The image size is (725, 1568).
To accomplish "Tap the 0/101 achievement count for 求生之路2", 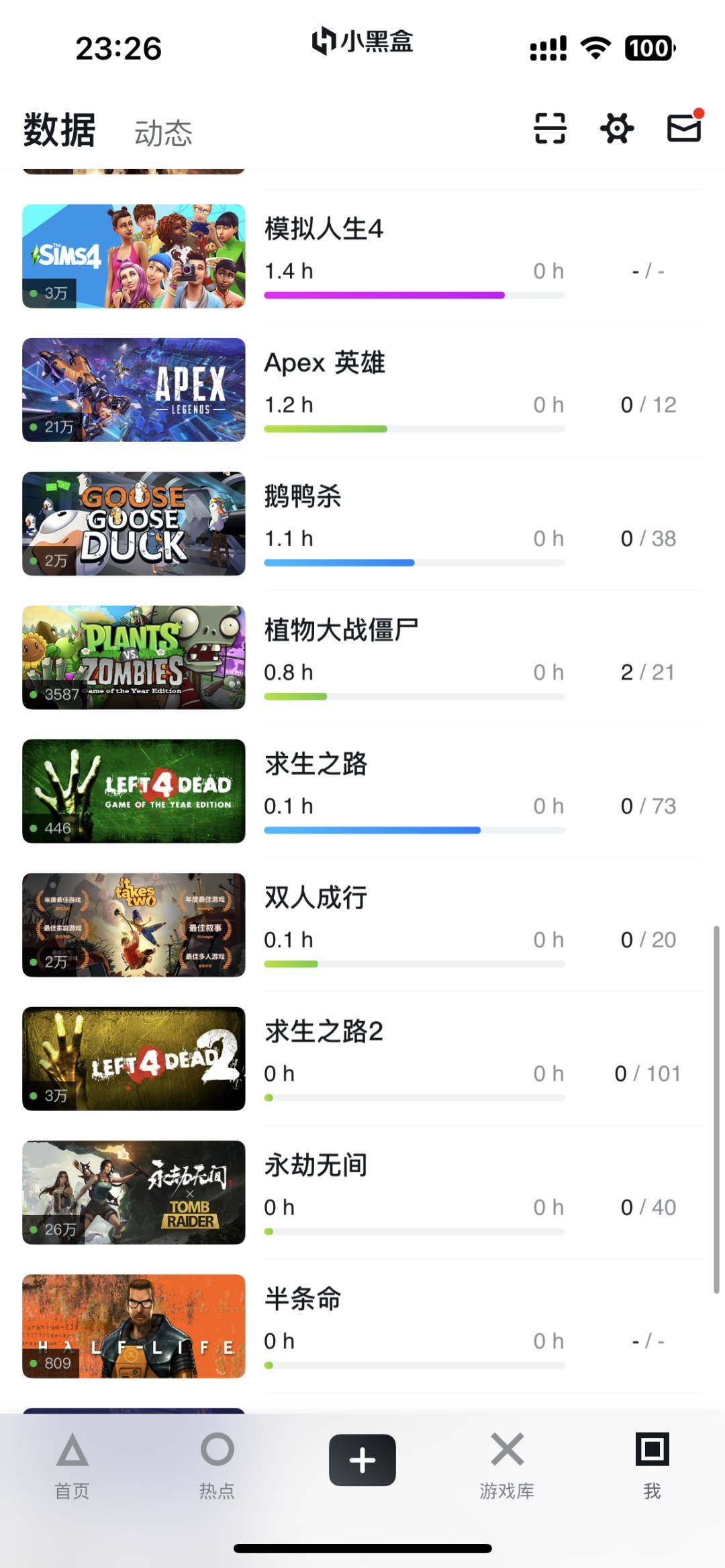I will tap(646, 1074).
